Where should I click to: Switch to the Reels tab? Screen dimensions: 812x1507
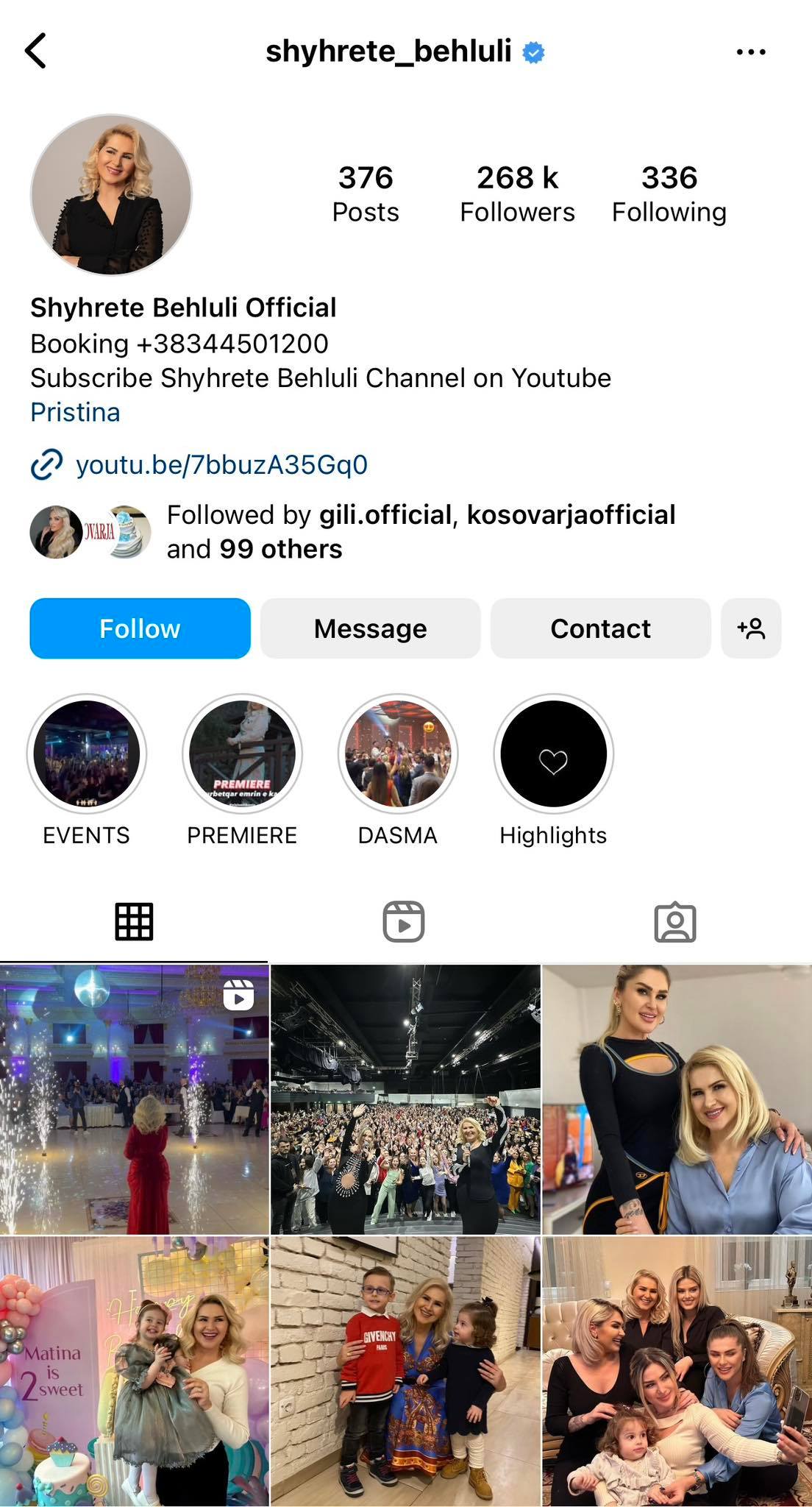[x=404, y=921]
